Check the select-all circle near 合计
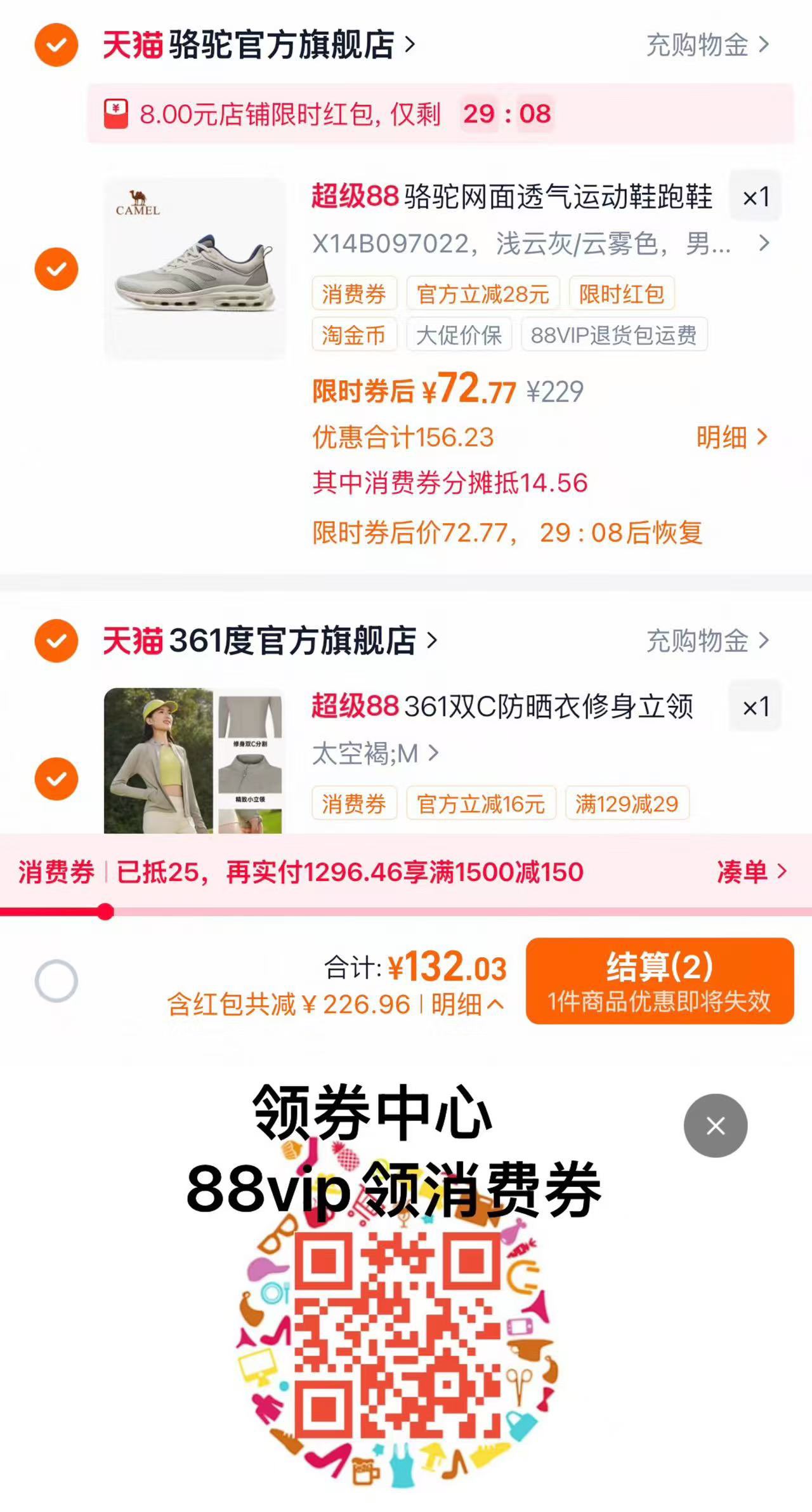This screenshot has height=1512, width=812. coord(56,981)
